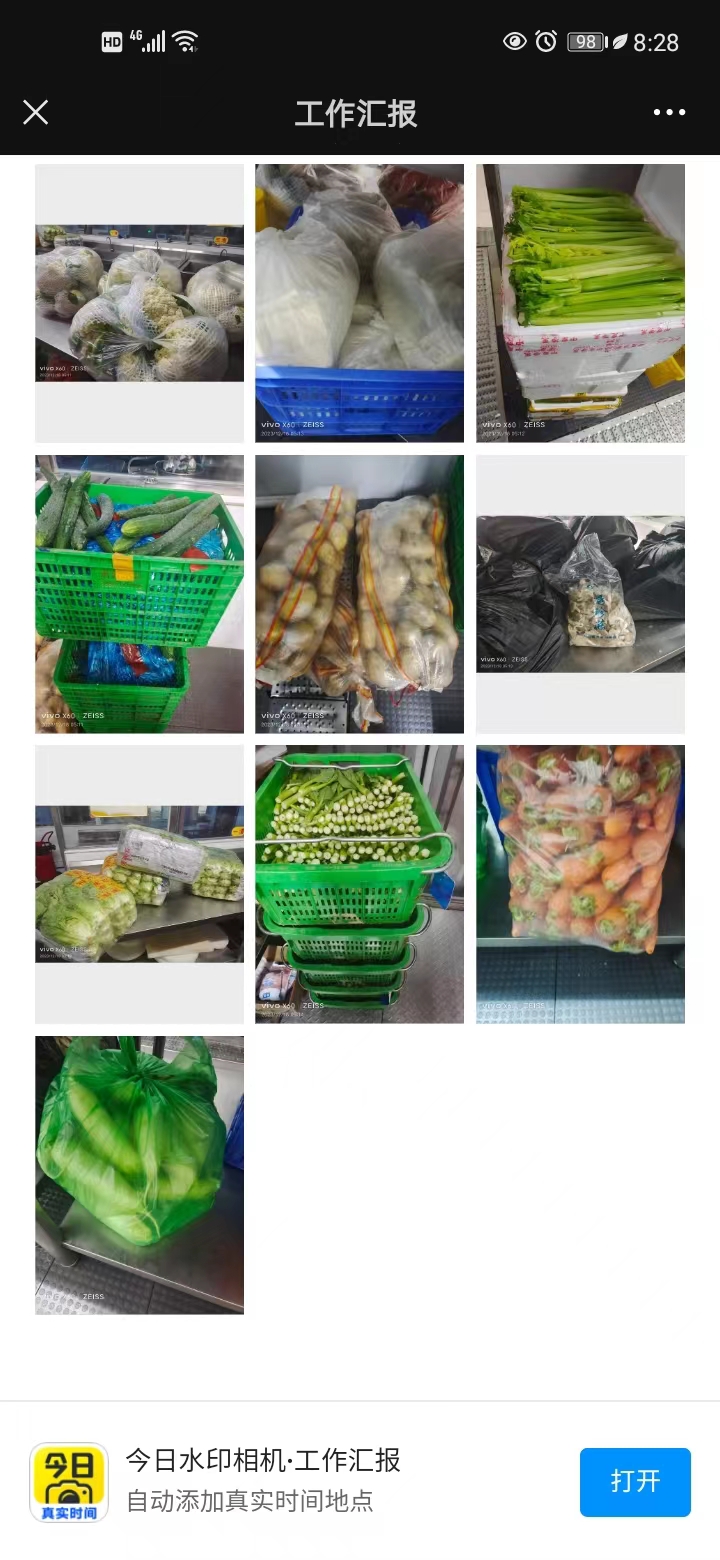The image size is (720, 1560).
Task: Open the three-dot overflow menu
Action: click(669, 112)
